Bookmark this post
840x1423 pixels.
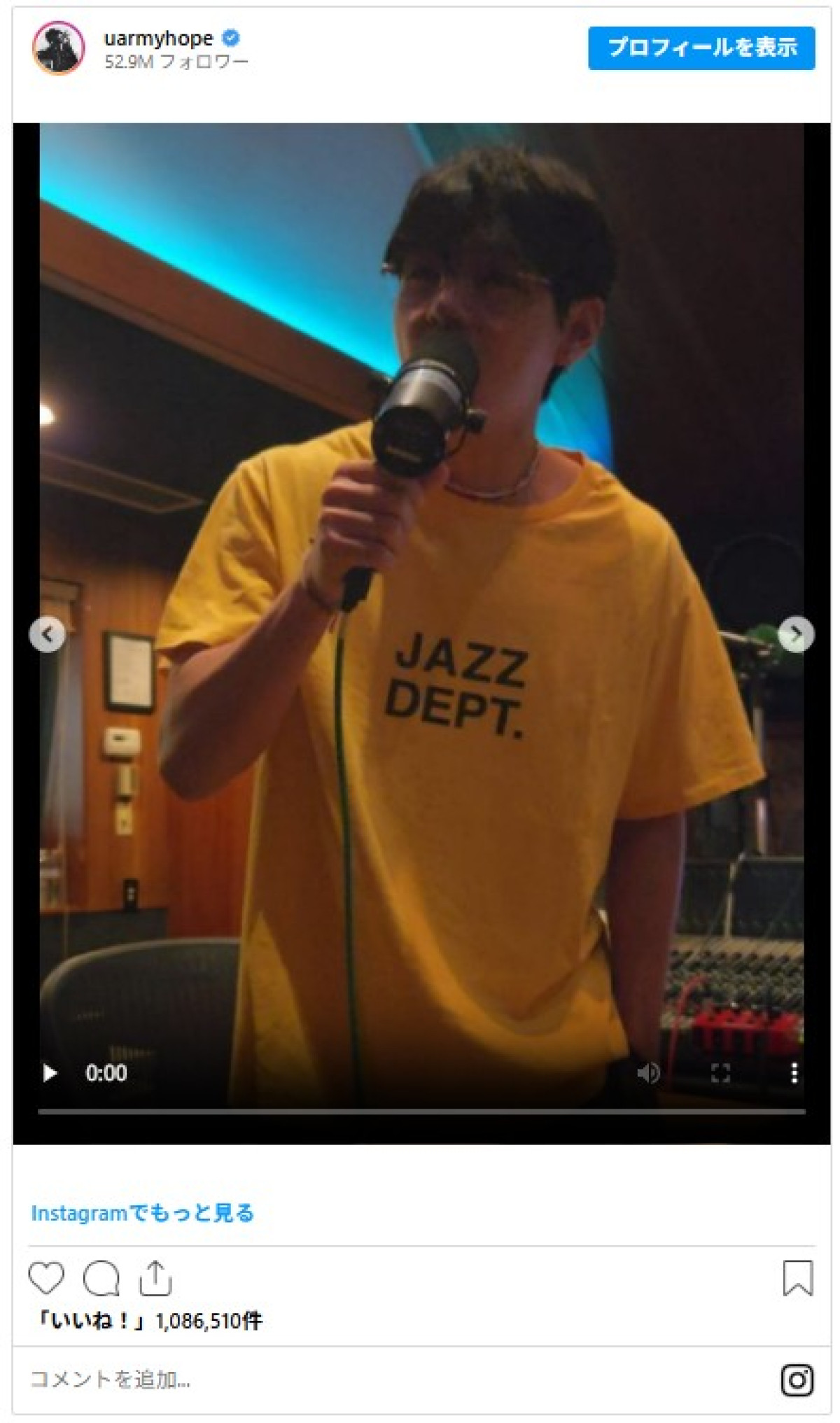click(x=797, y=1277)
